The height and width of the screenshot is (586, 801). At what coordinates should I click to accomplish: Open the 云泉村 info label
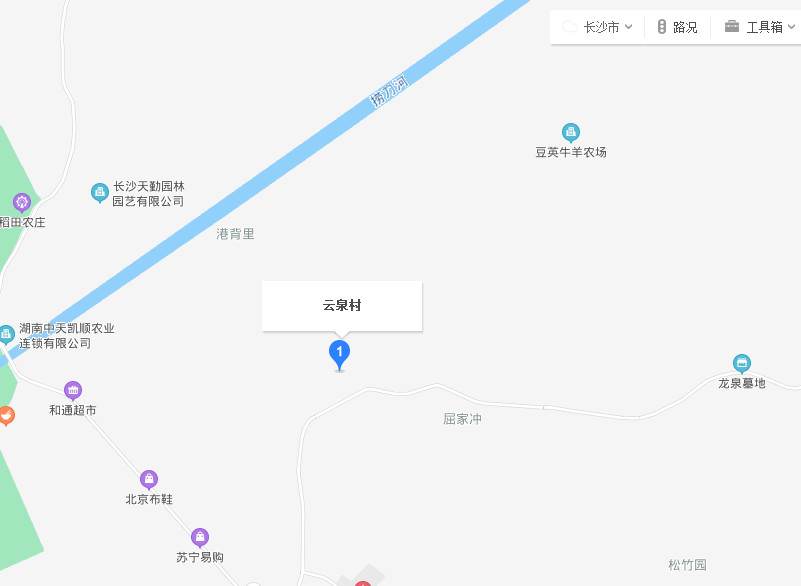tap(342, 305)
